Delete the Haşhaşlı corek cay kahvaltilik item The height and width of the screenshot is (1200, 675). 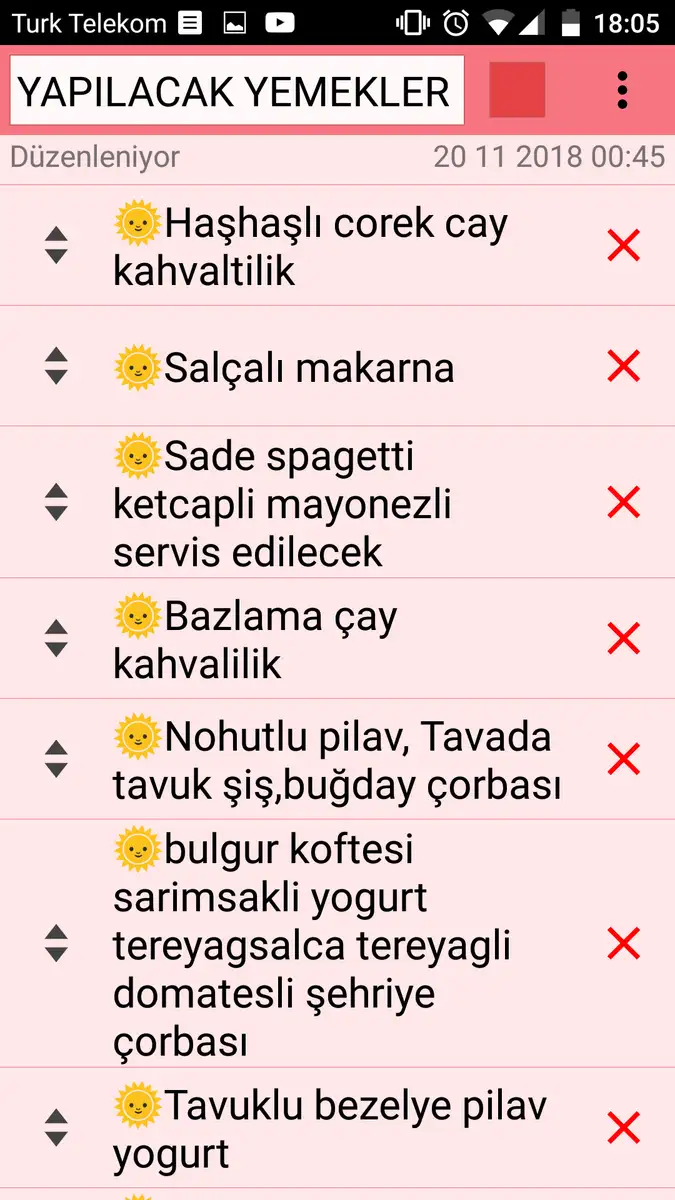pyautogui.click(x=623, y=245)
